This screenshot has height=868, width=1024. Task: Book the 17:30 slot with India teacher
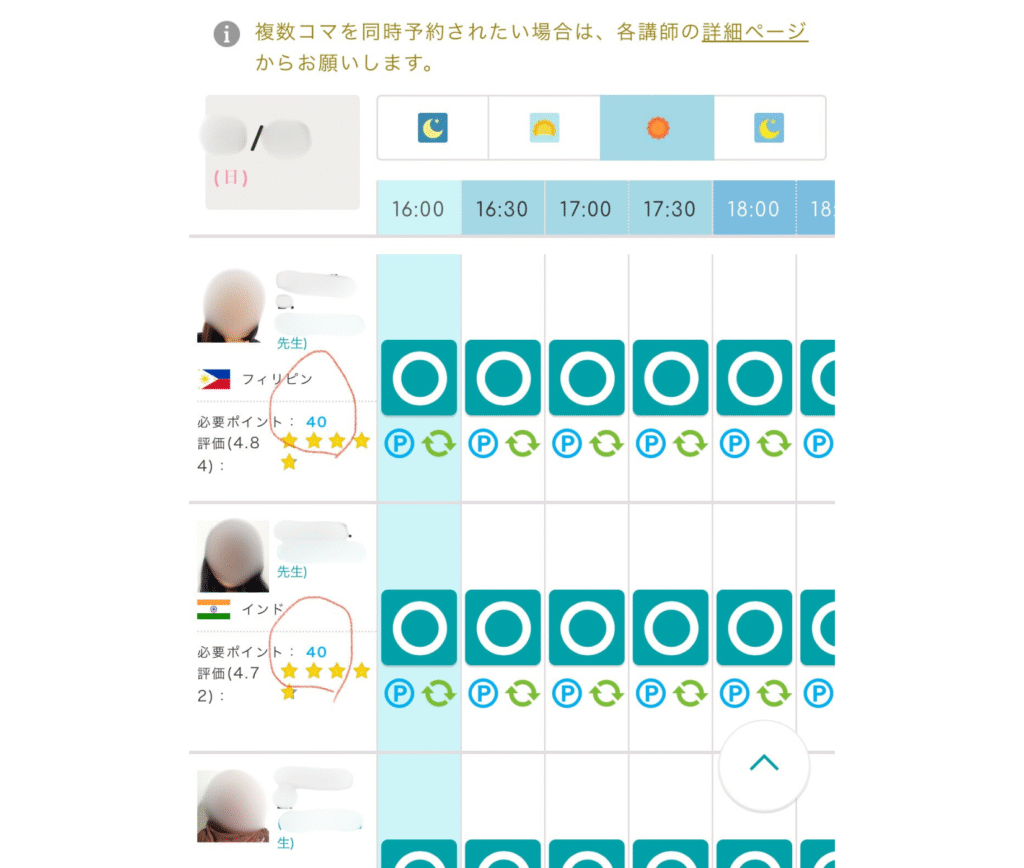670,627
